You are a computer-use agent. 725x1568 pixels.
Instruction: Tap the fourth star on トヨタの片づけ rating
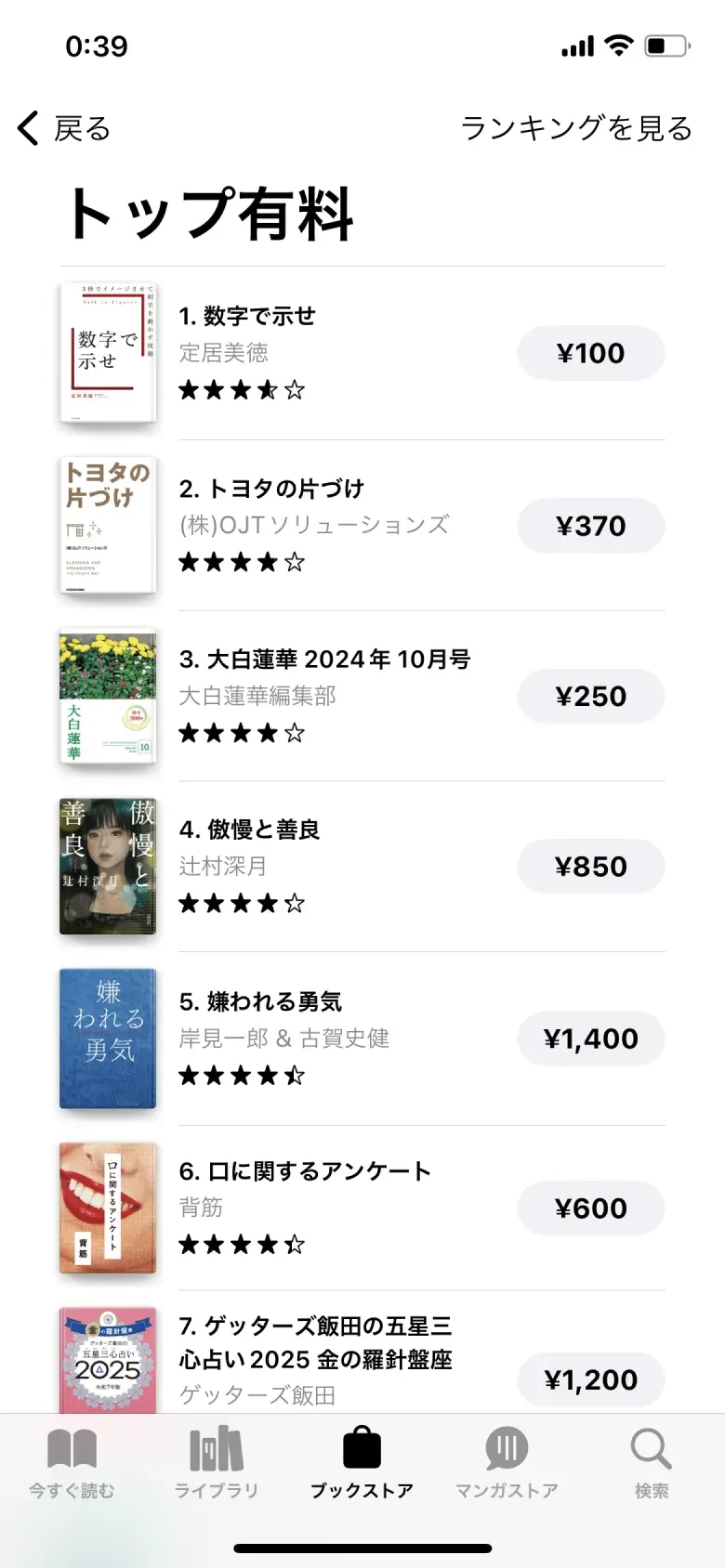(269, 562)
